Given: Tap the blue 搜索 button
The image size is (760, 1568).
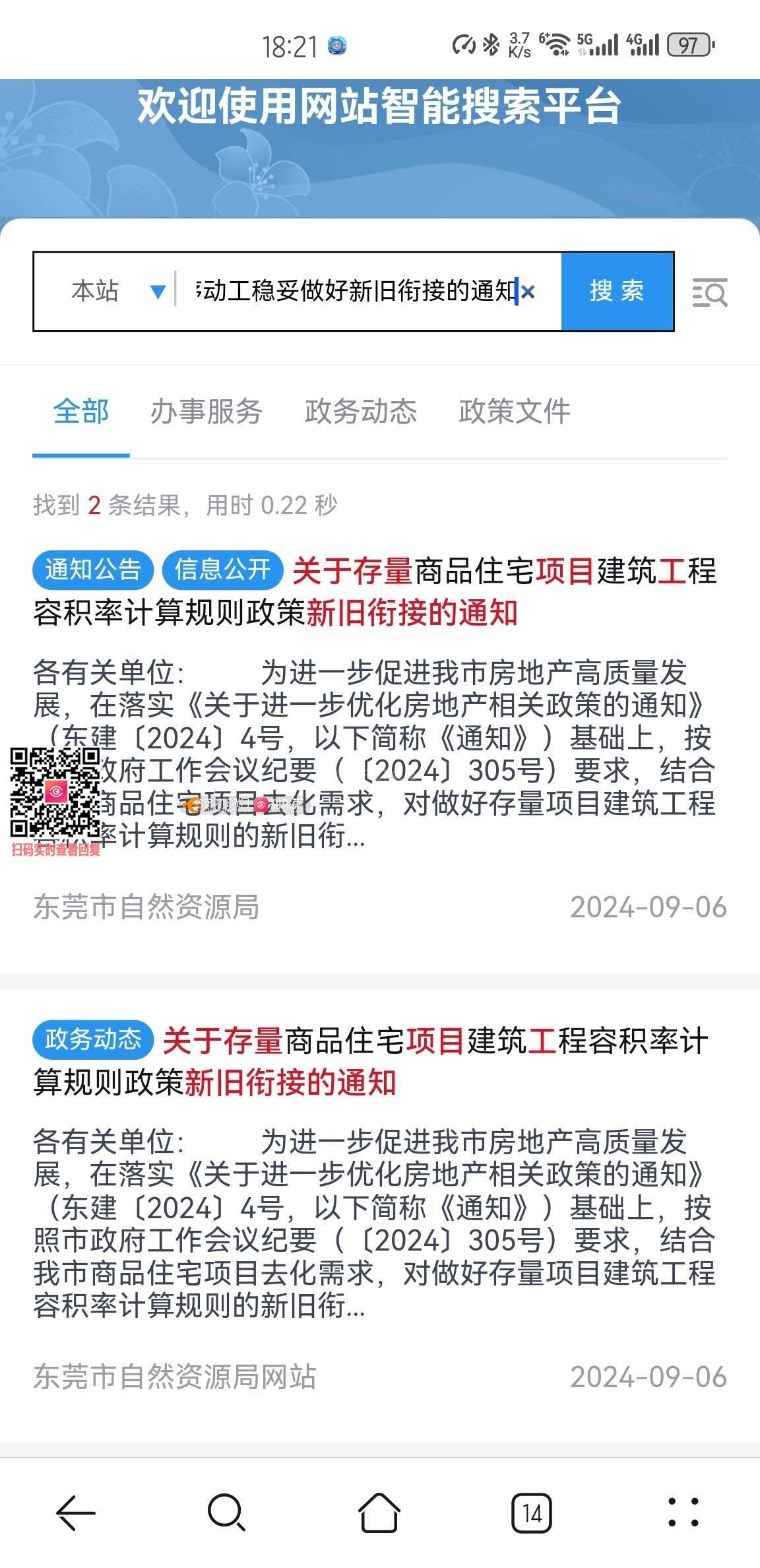Looking at the screenshot, I should click(x=617, y=291).
